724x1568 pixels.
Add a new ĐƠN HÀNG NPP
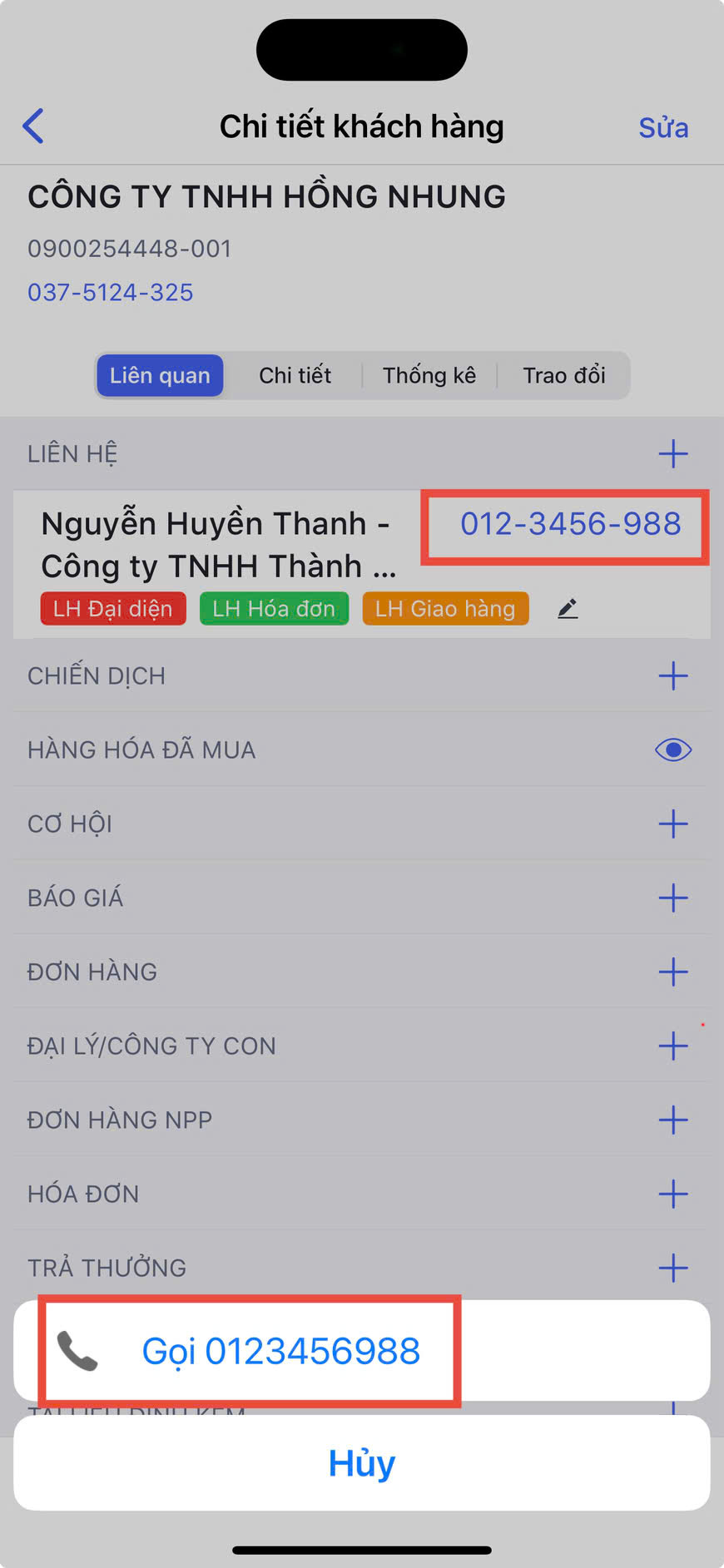click(x=672, y=1120)
